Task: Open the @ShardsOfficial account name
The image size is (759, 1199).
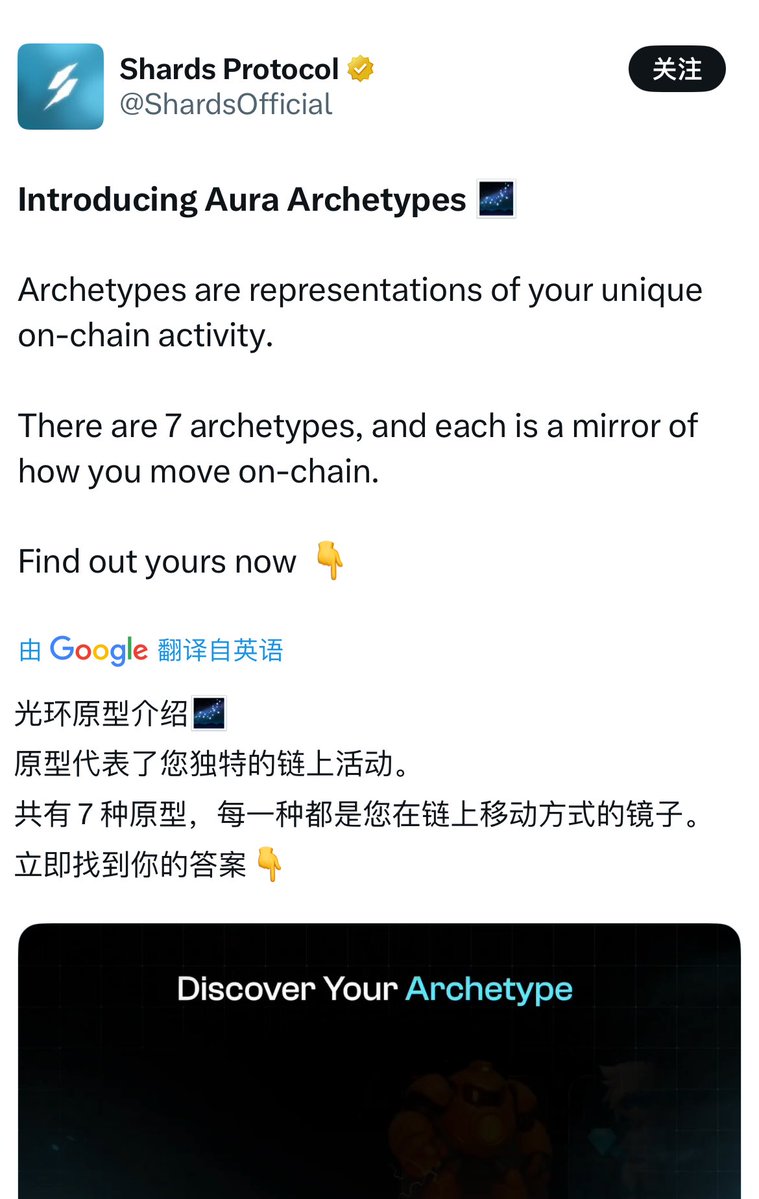Action: coord(225,104)
